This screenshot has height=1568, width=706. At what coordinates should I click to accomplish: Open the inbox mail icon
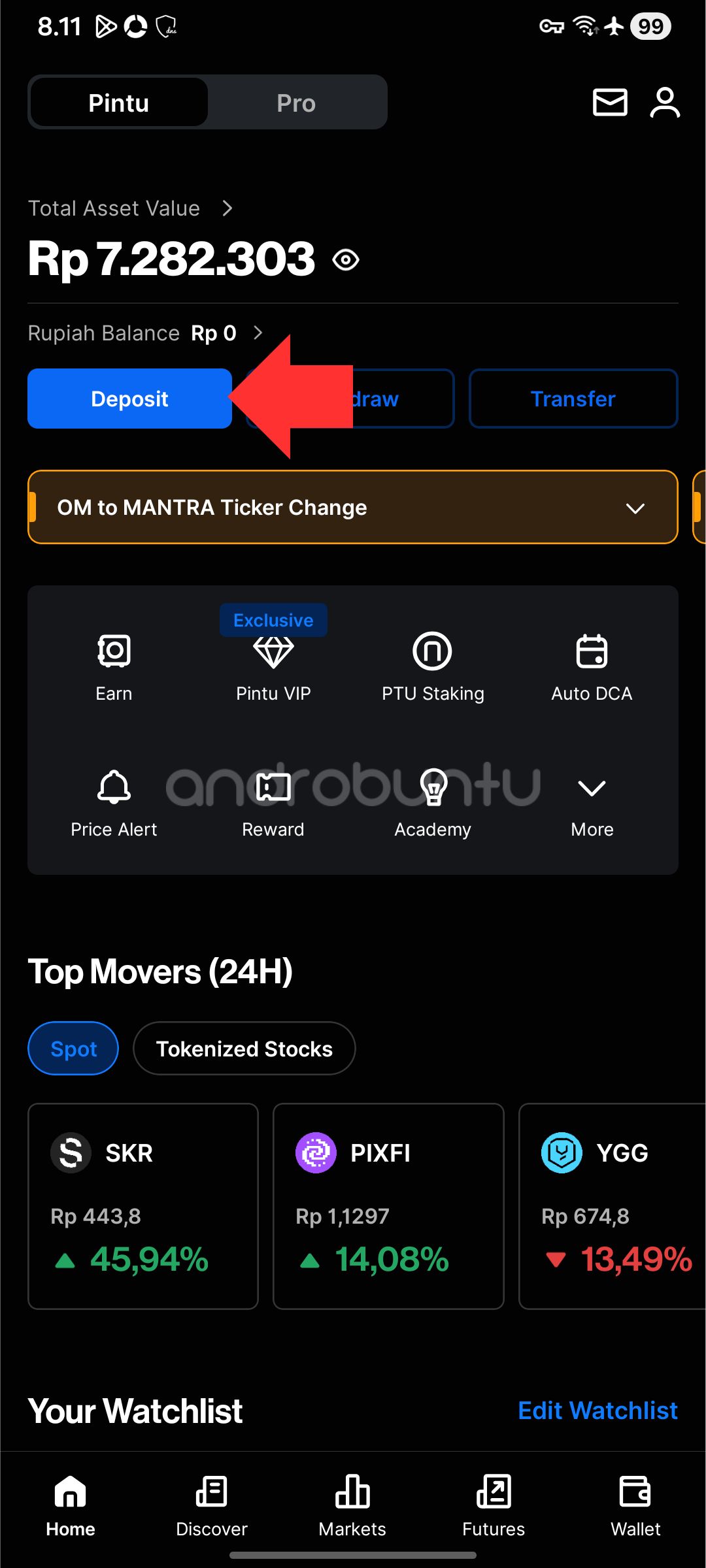(610, 103)
